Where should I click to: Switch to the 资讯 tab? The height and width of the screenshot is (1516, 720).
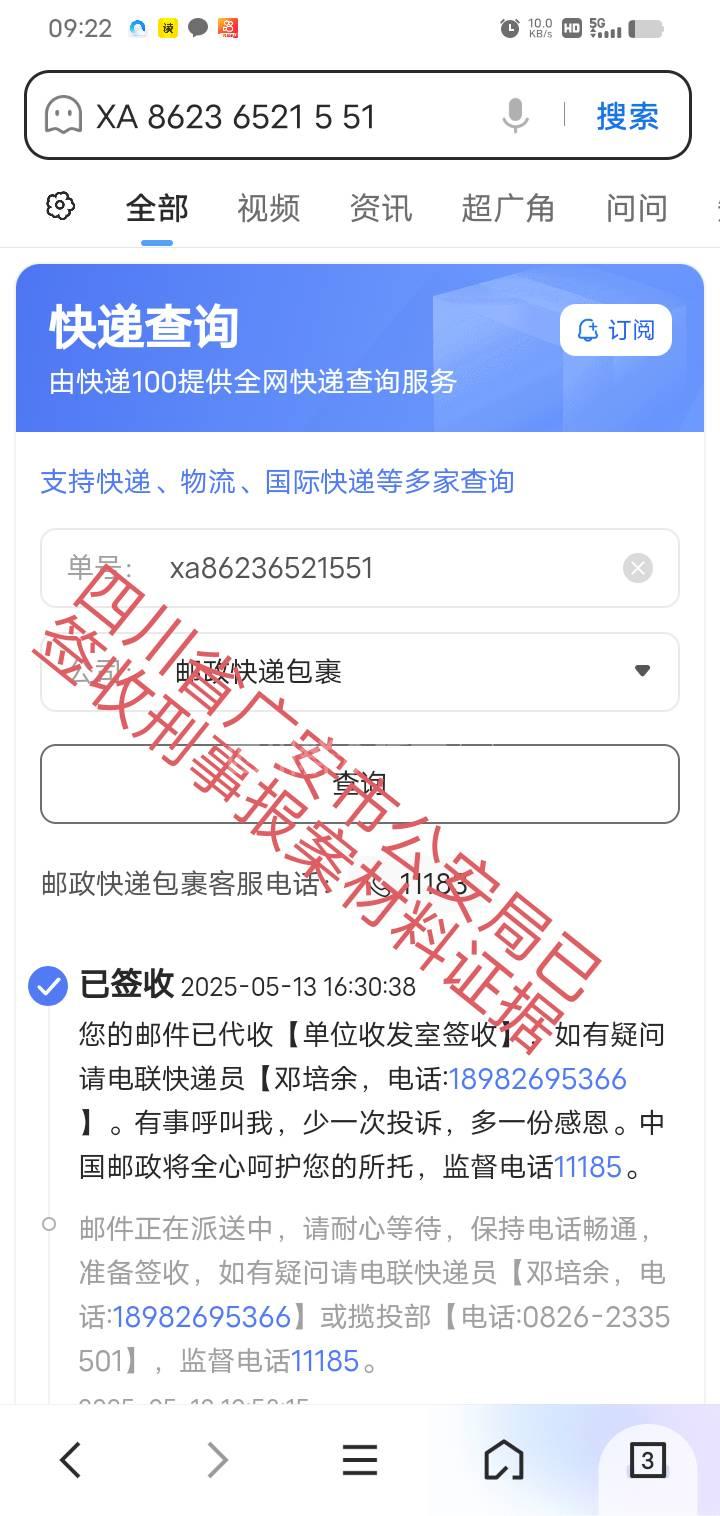click(x=380, y=208)
